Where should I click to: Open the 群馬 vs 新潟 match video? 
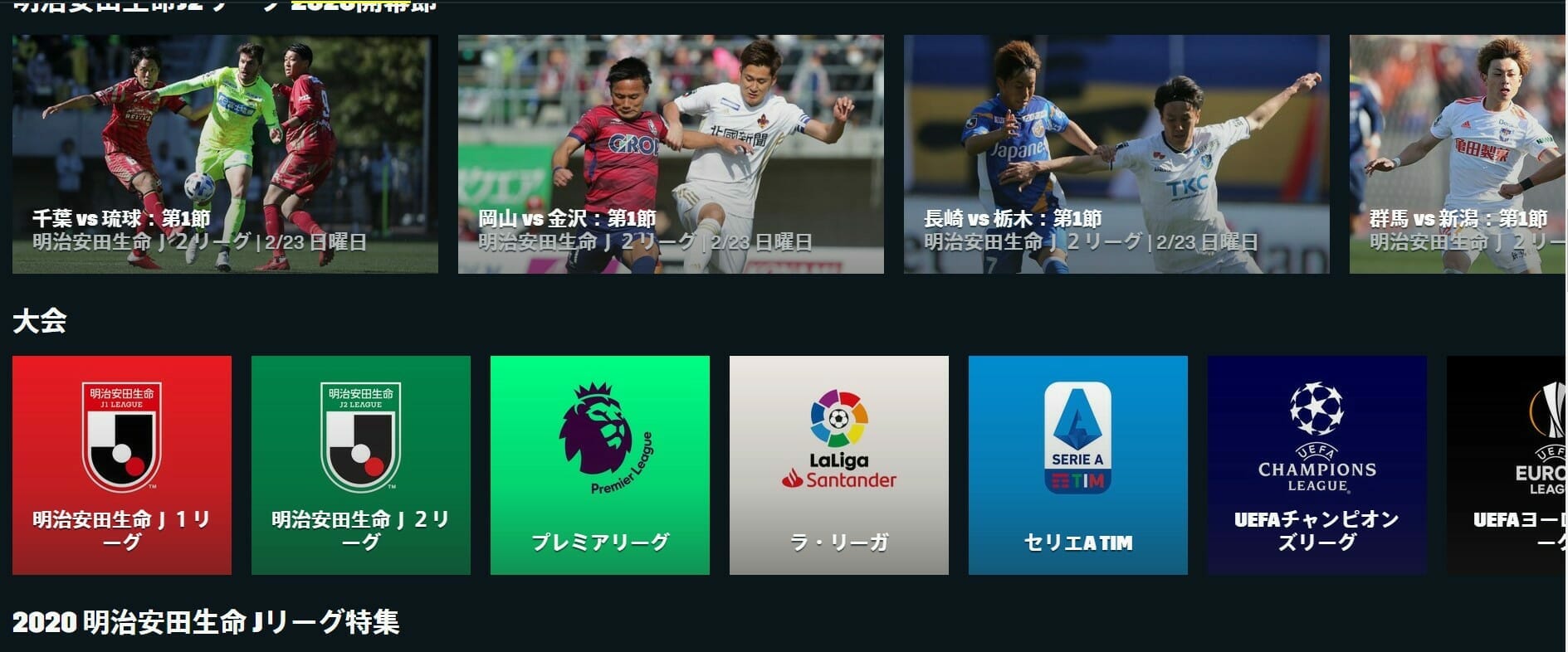pyautogui.click(x=1457, y=154)
